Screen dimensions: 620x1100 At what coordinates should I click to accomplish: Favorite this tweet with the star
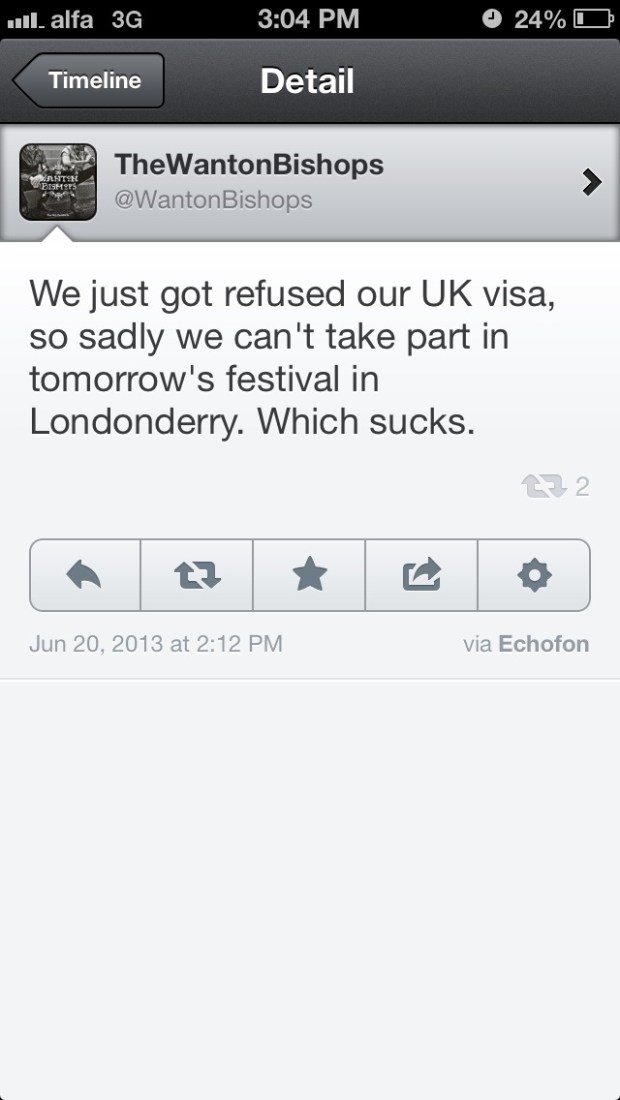[x=309, y=575]
